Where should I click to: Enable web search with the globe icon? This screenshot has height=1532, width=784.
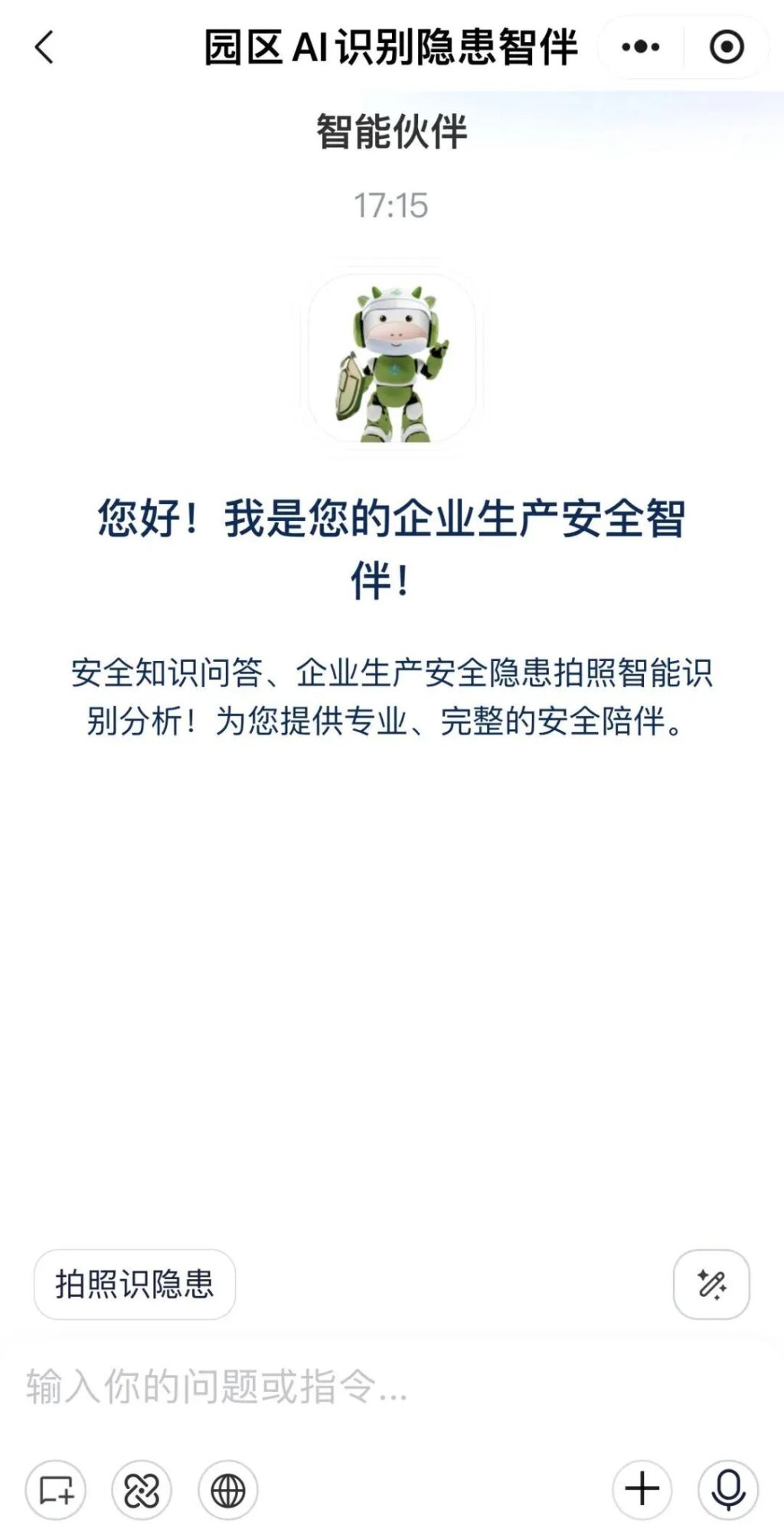coord(228,1490)
